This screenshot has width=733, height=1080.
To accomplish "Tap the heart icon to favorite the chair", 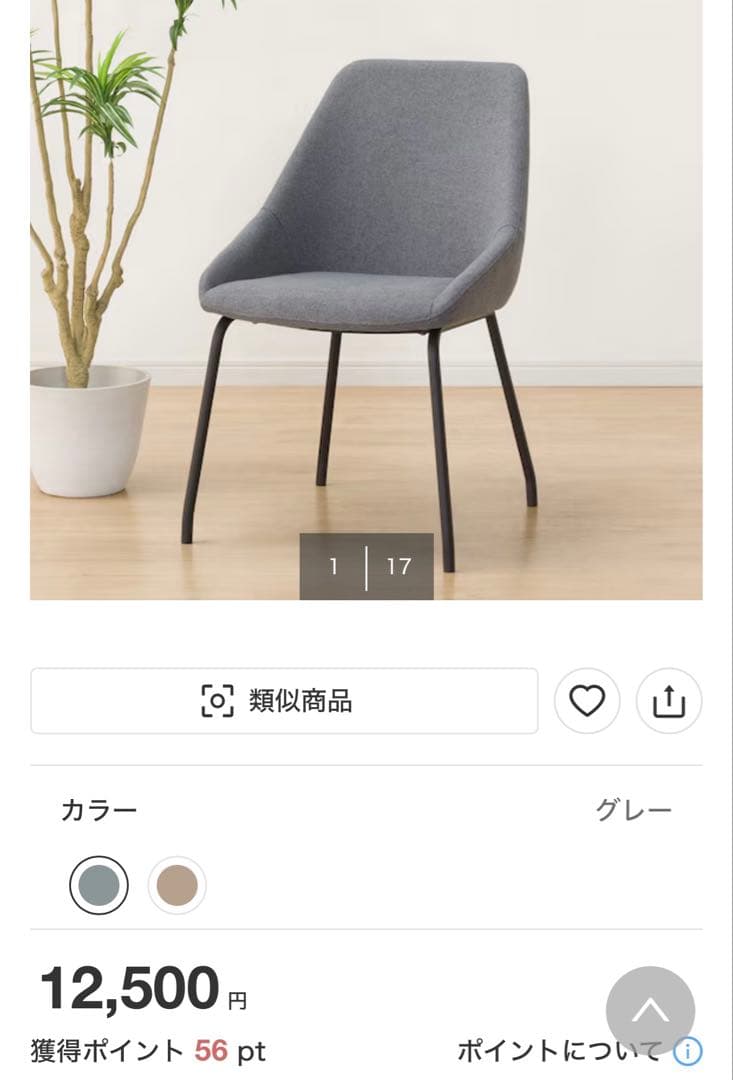I will [589, 700].
